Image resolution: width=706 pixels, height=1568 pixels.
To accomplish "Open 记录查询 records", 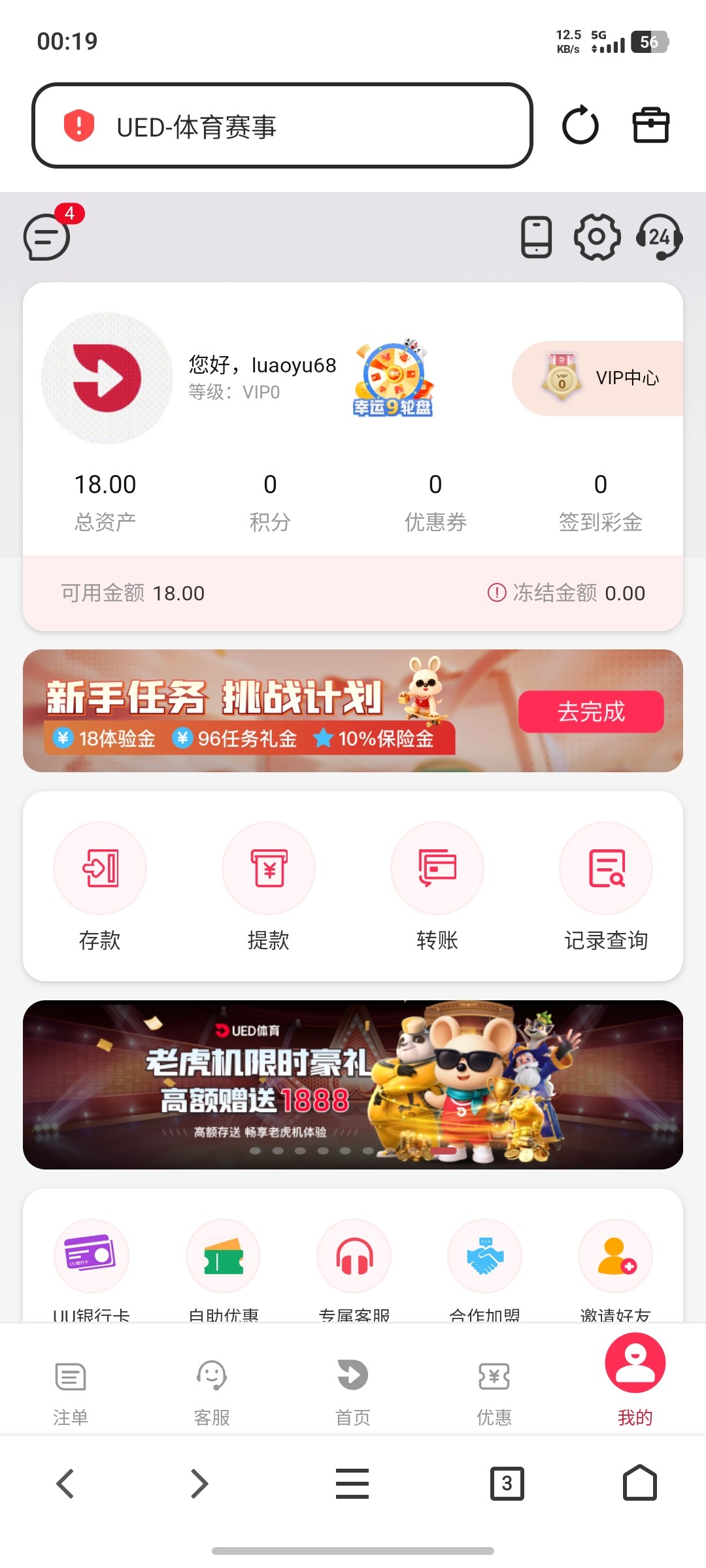I will [606, 885].
